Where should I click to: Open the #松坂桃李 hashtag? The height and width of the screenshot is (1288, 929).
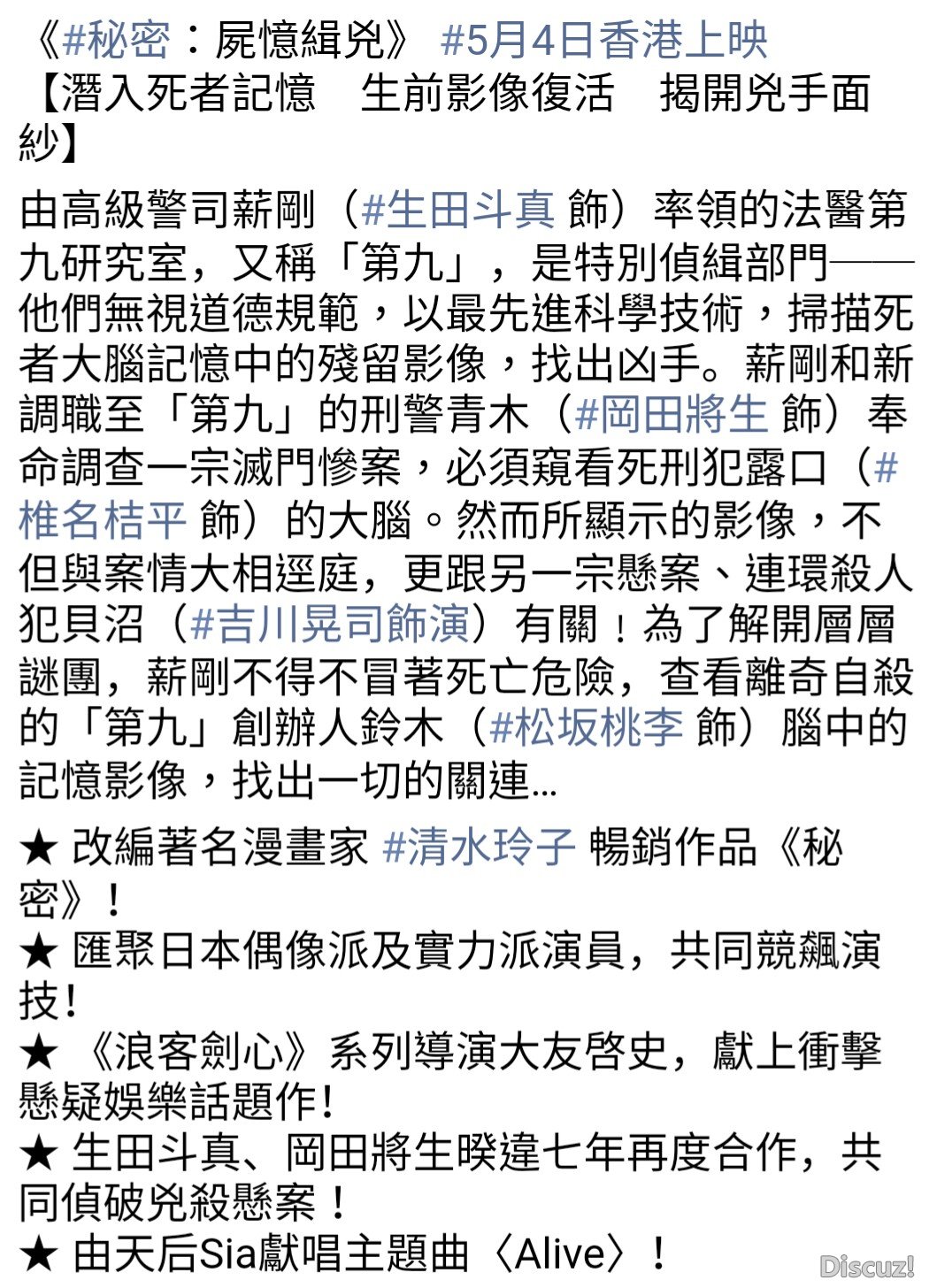pos(586,726)
